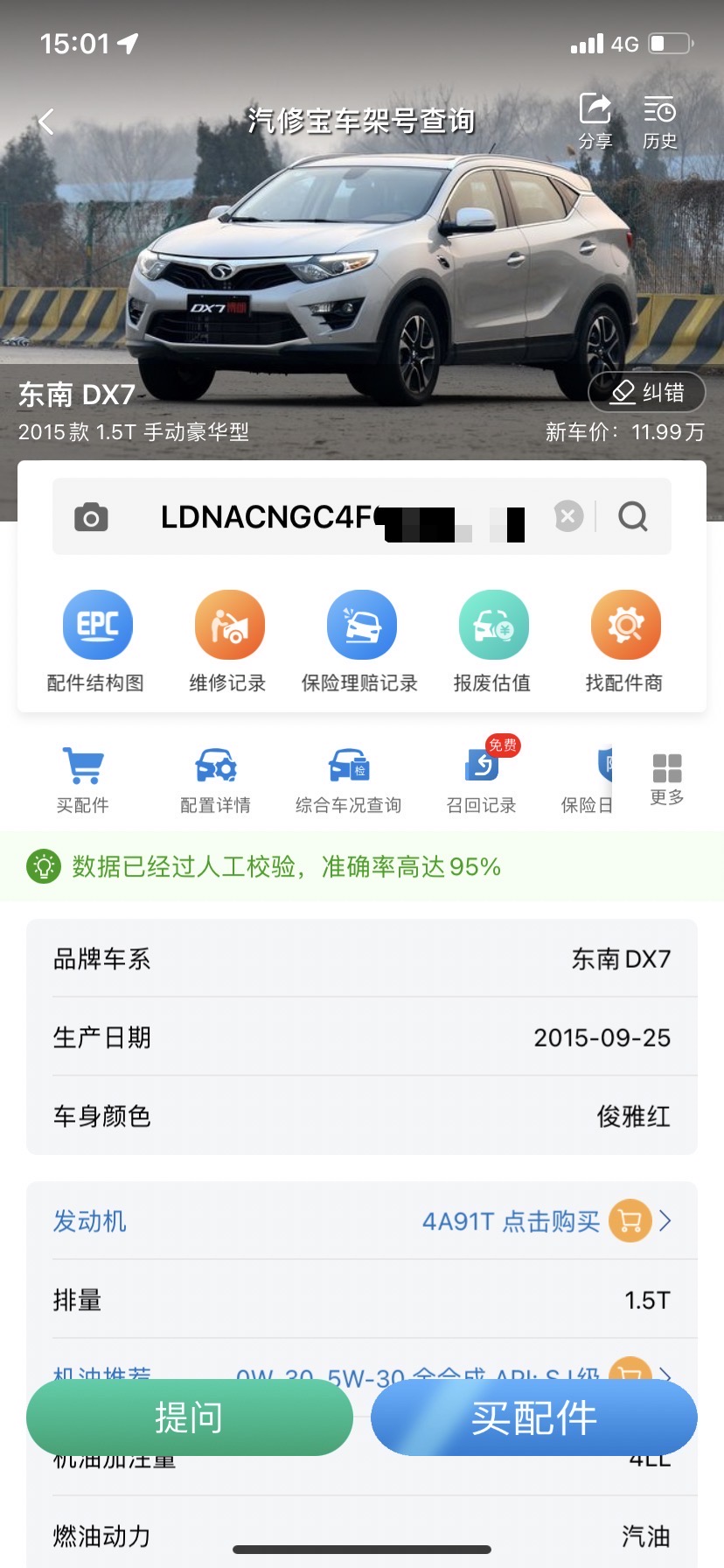The height and width of the screenshot is (1568, 724).
Task: Share this vehicle result via 分享
Action: 595,121
